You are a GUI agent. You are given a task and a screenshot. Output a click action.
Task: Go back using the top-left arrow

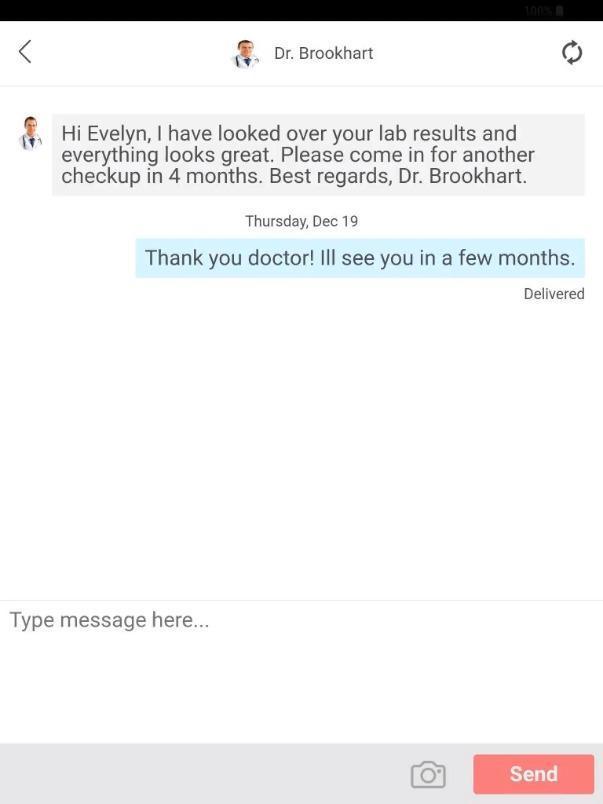tap(26, 52)
